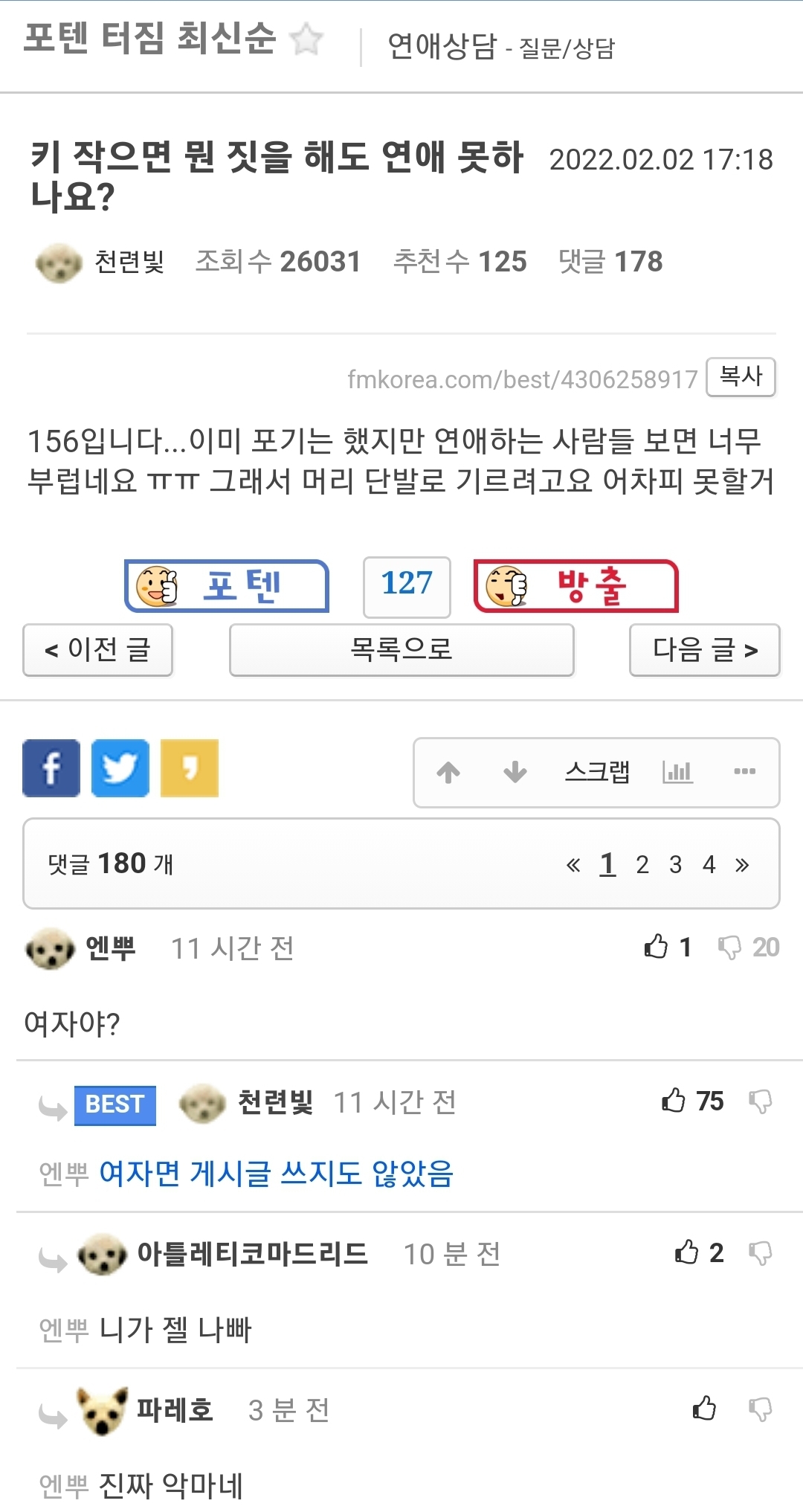The width and height of the screenshot is (803, 1512).
Task: Open the stats chart icon
Action: click(677, 772)
